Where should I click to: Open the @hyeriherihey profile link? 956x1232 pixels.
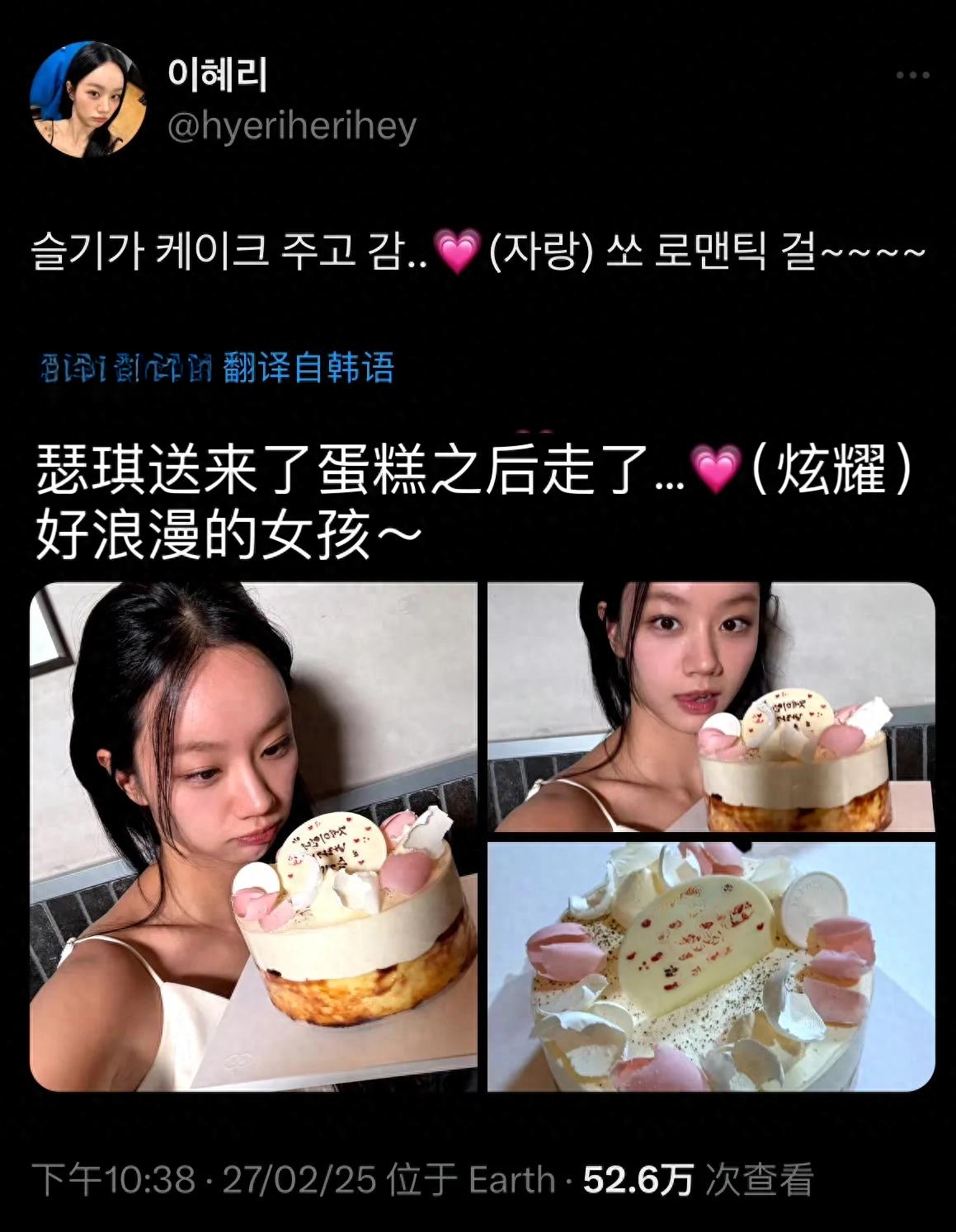pyautogui.click(x=292, y=126)
